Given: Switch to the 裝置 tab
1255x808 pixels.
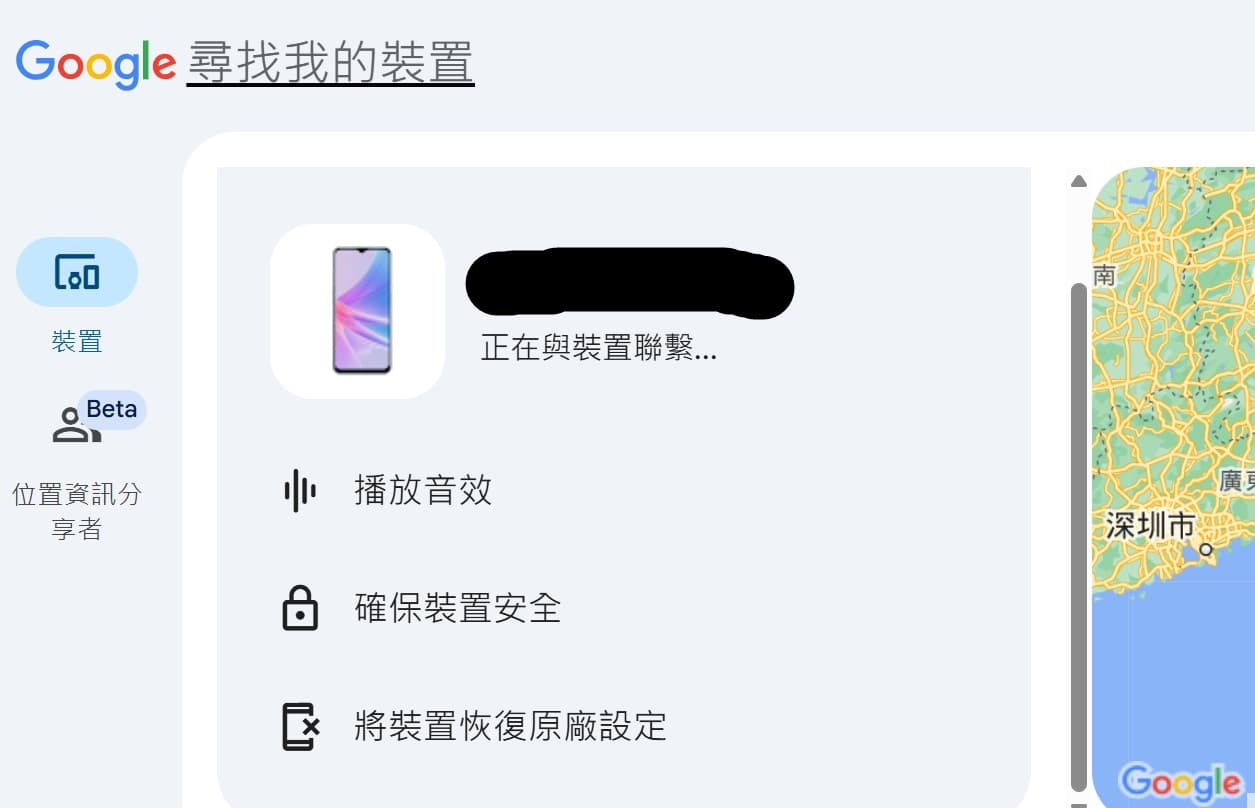Looking at the screenshot, I should pos(77,272).
